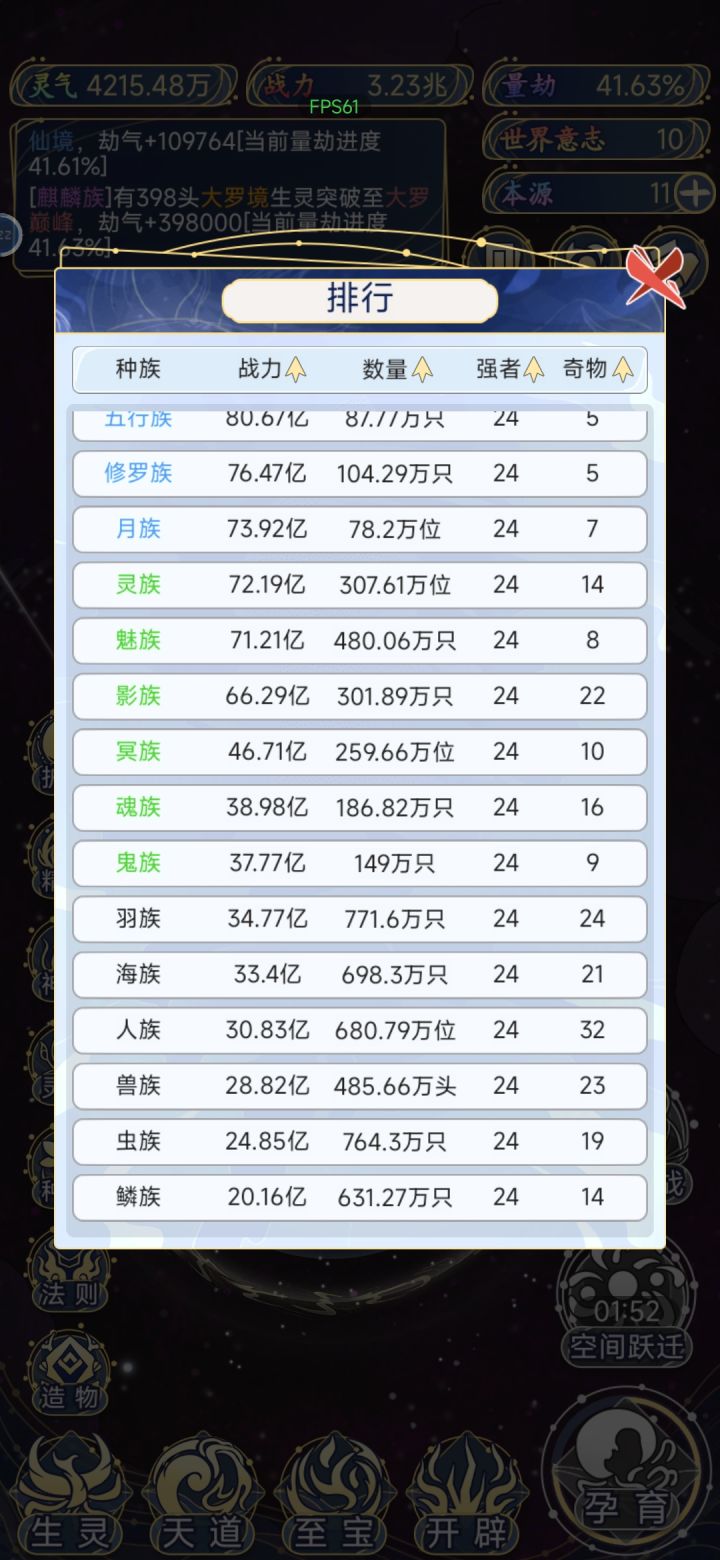The width and height of the screenshot is (720, 1560).
Task: Click the 强者 column sort arrow
Action: point(532,369)
